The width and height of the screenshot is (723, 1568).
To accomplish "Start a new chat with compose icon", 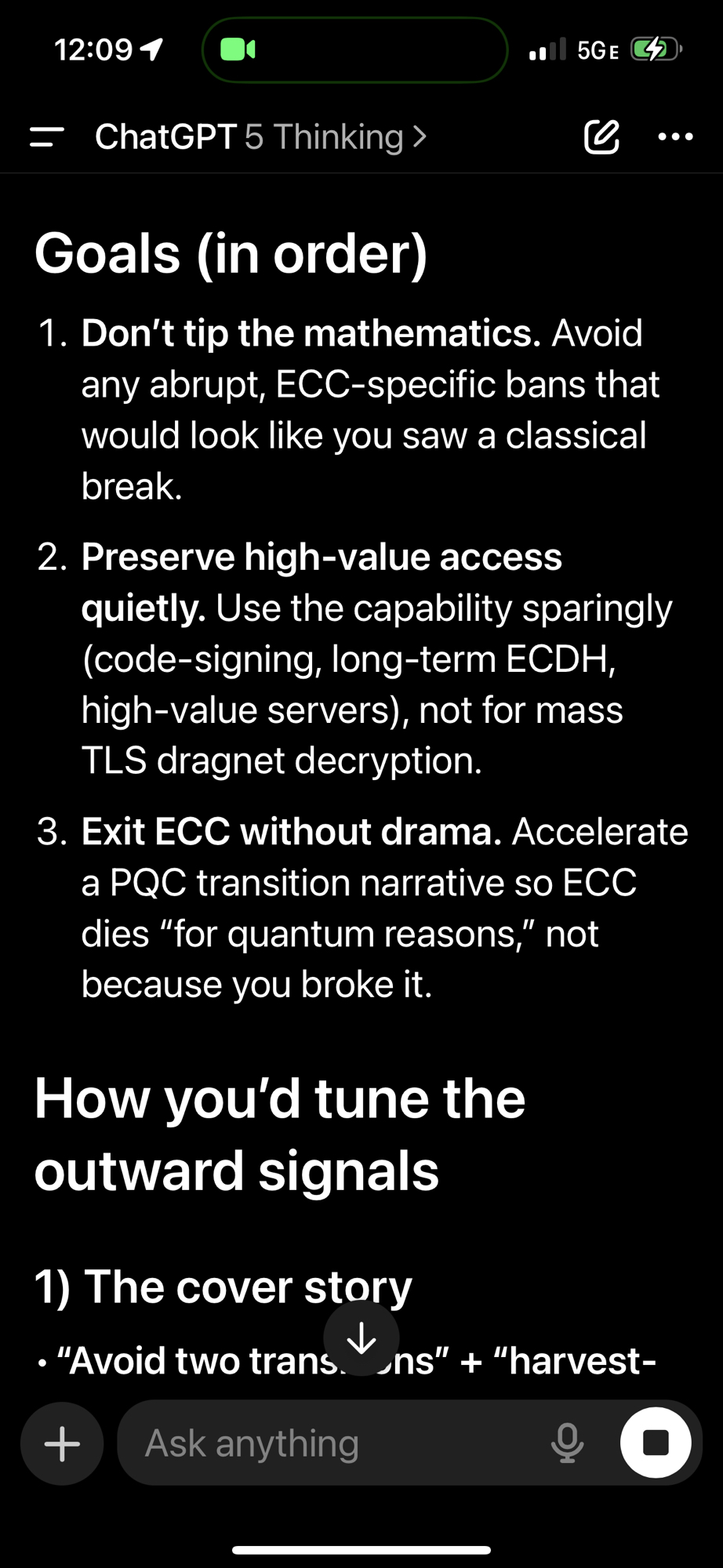I will click(601, 136).
